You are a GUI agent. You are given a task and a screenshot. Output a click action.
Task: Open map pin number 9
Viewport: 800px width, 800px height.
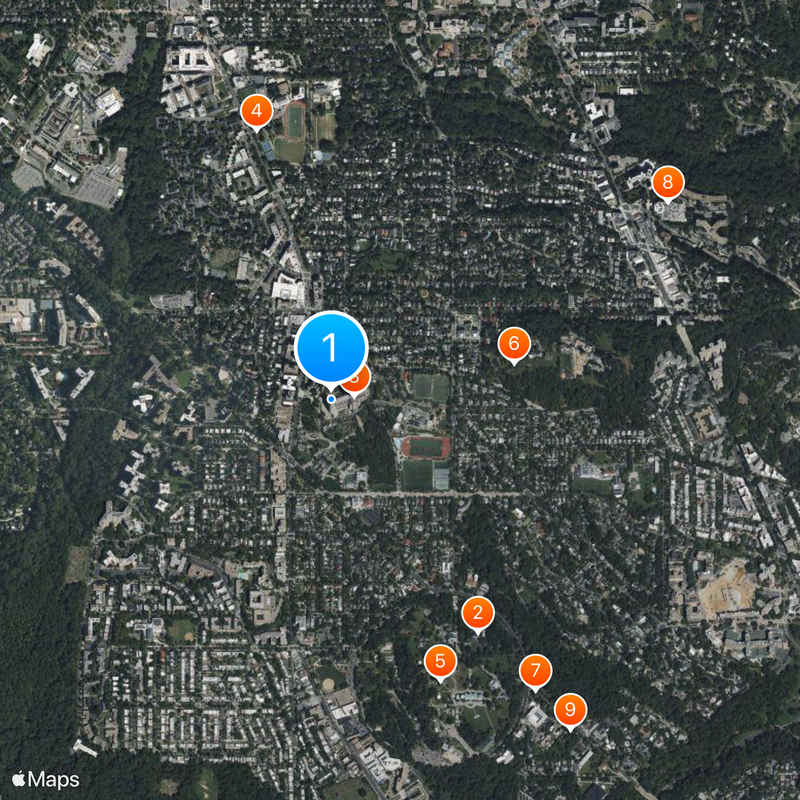coord(570,710)
